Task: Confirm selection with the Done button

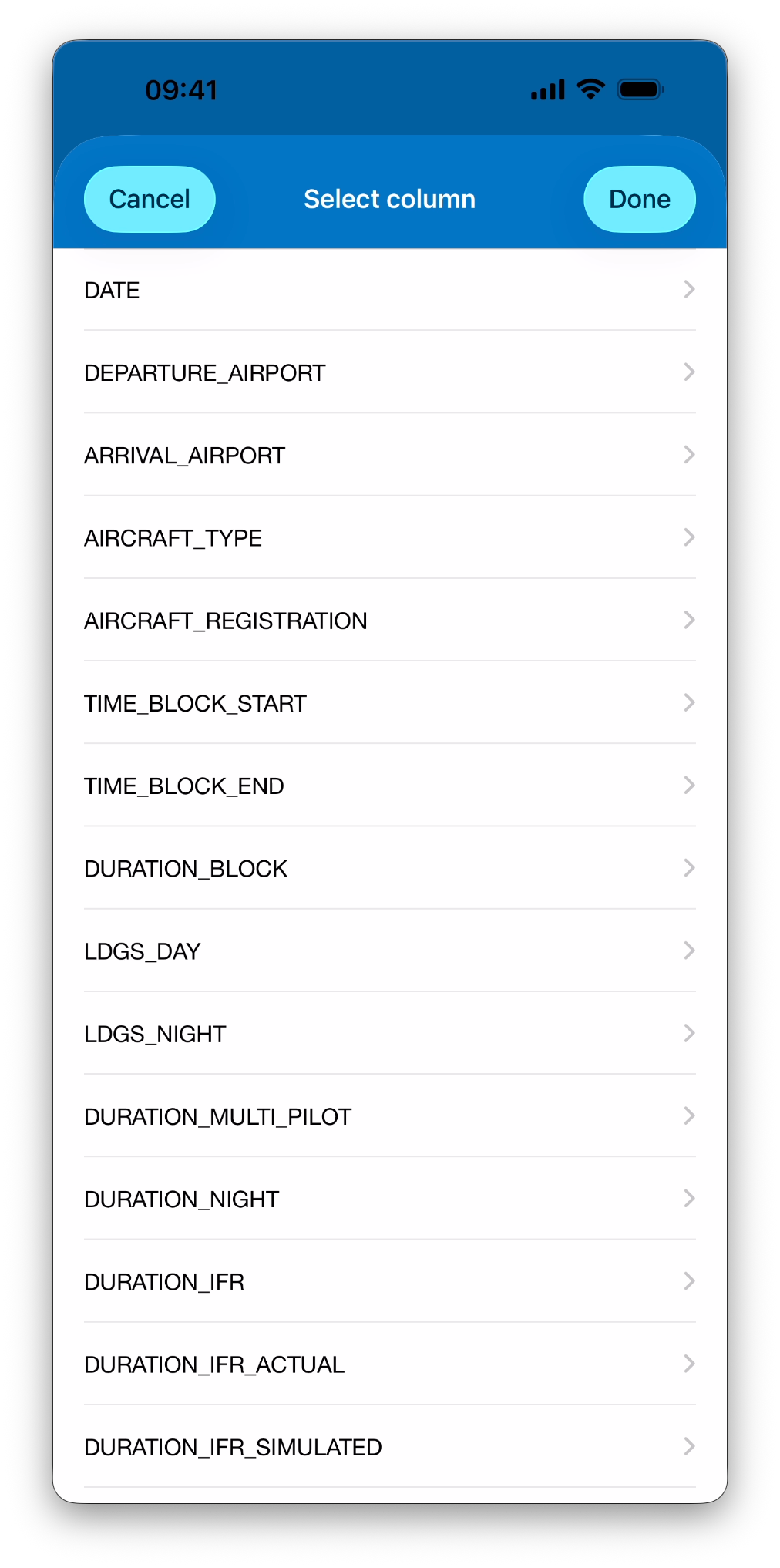Action: click(x=639, y=199)
